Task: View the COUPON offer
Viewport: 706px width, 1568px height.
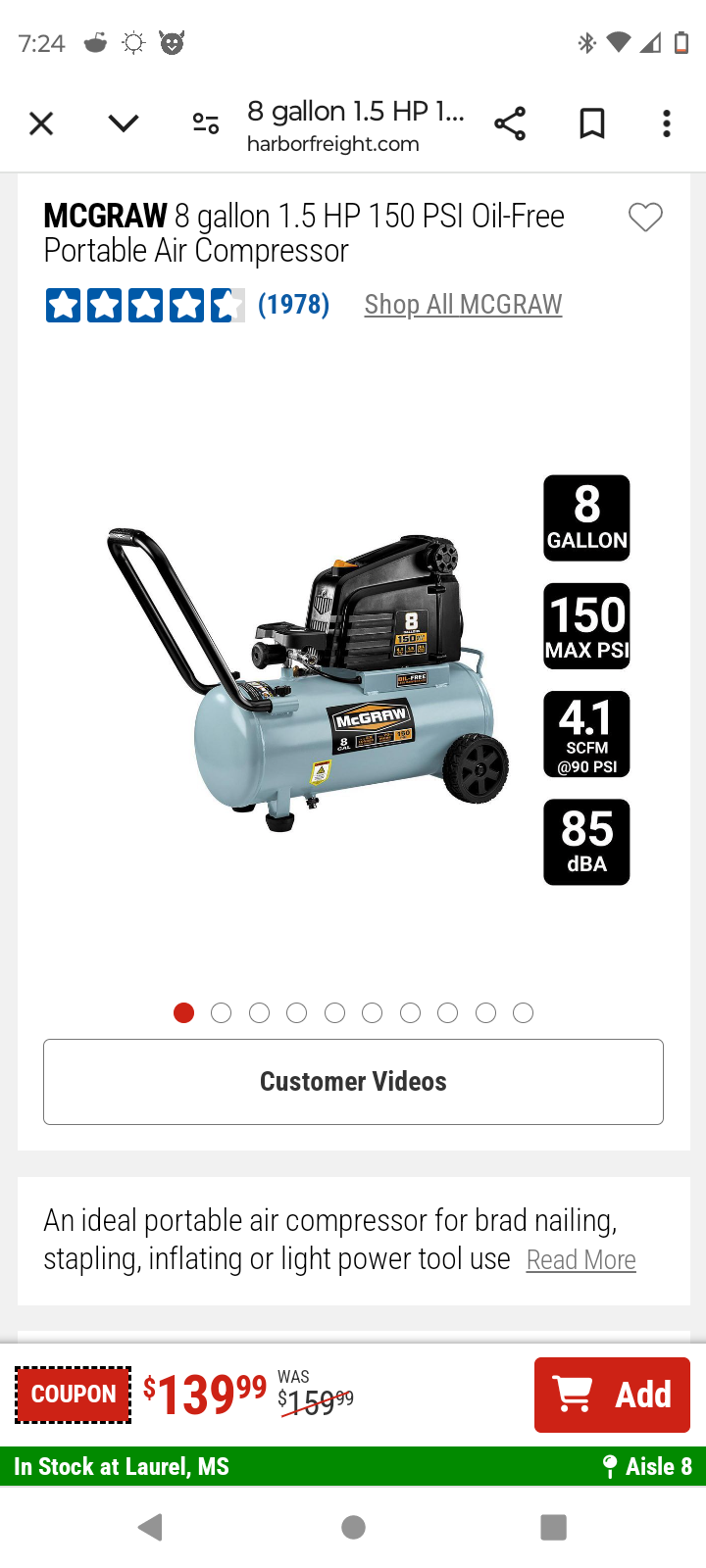Action: [74, 1395]
